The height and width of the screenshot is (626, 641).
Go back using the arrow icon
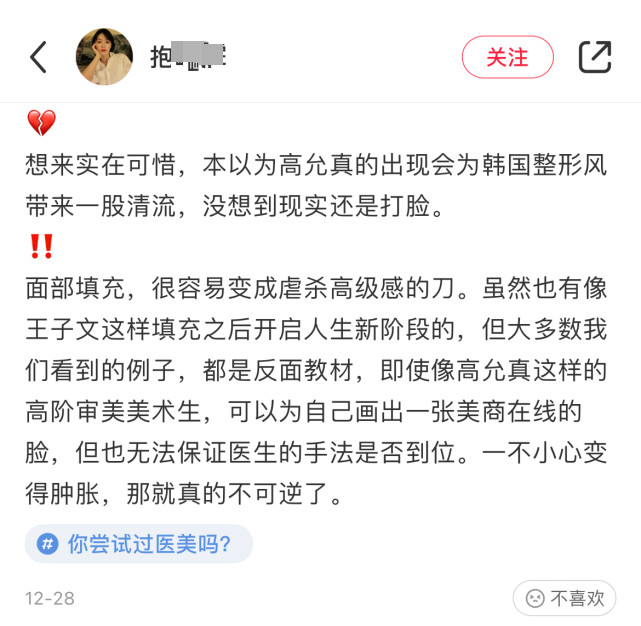pyautogui.click(x=39, y=57)
